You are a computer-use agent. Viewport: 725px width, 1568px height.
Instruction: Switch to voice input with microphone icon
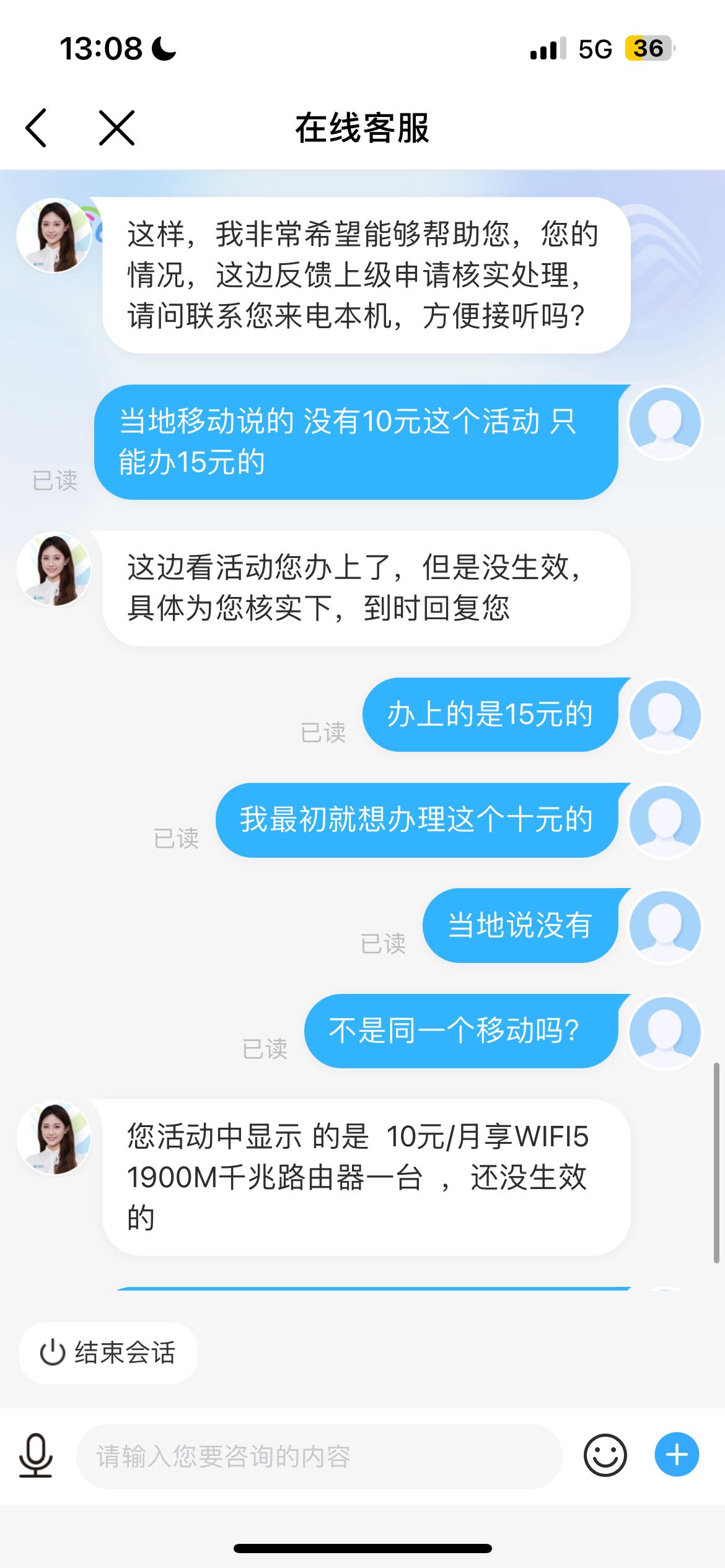35,1455
